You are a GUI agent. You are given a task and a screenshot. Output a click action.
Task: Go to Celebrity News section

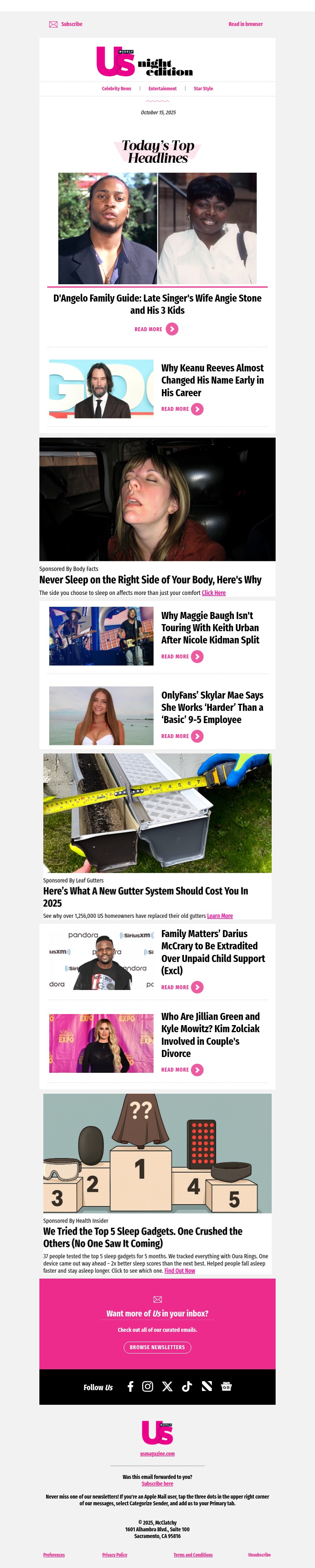pyautogui.click(x=116, y=89)
